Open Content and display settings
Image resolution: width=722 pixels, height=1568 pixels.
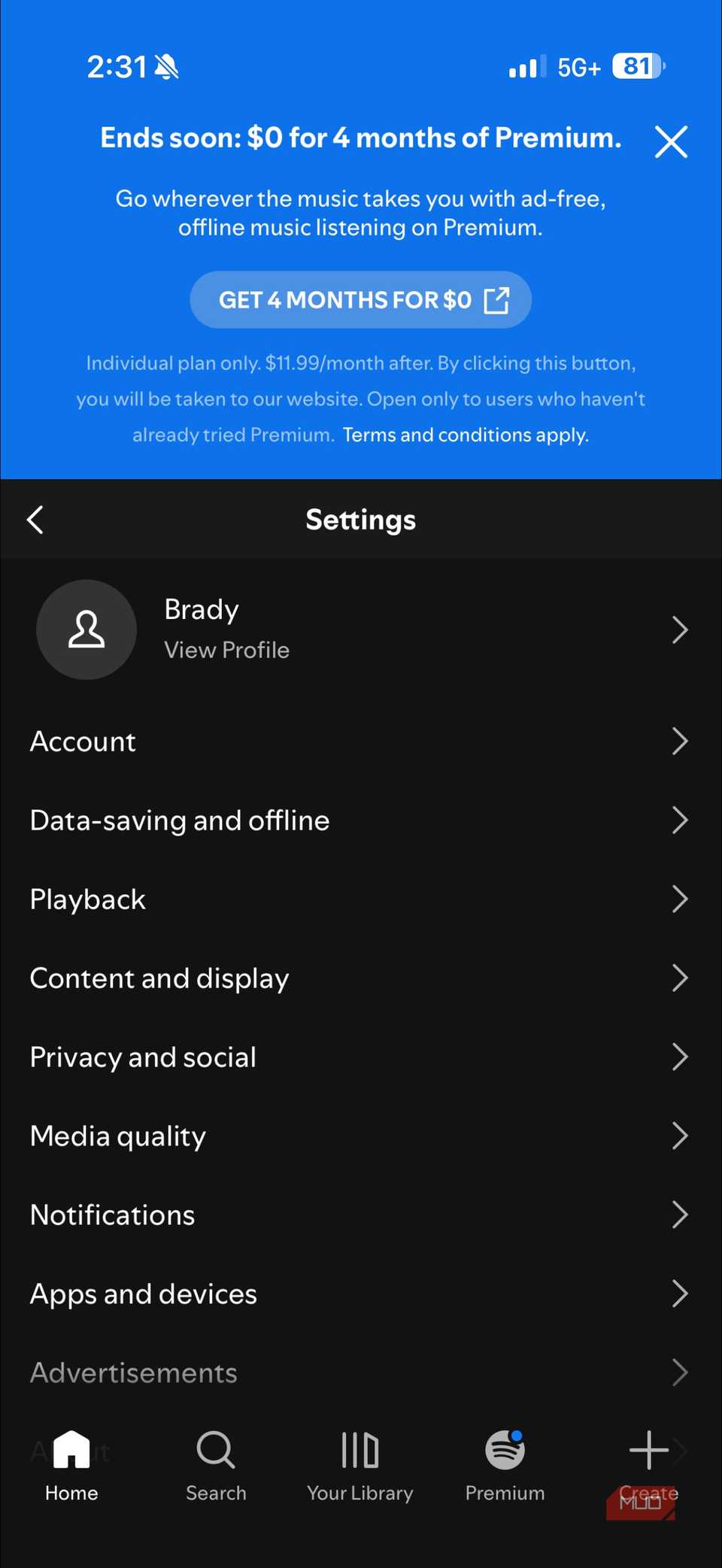pos(361,978)
